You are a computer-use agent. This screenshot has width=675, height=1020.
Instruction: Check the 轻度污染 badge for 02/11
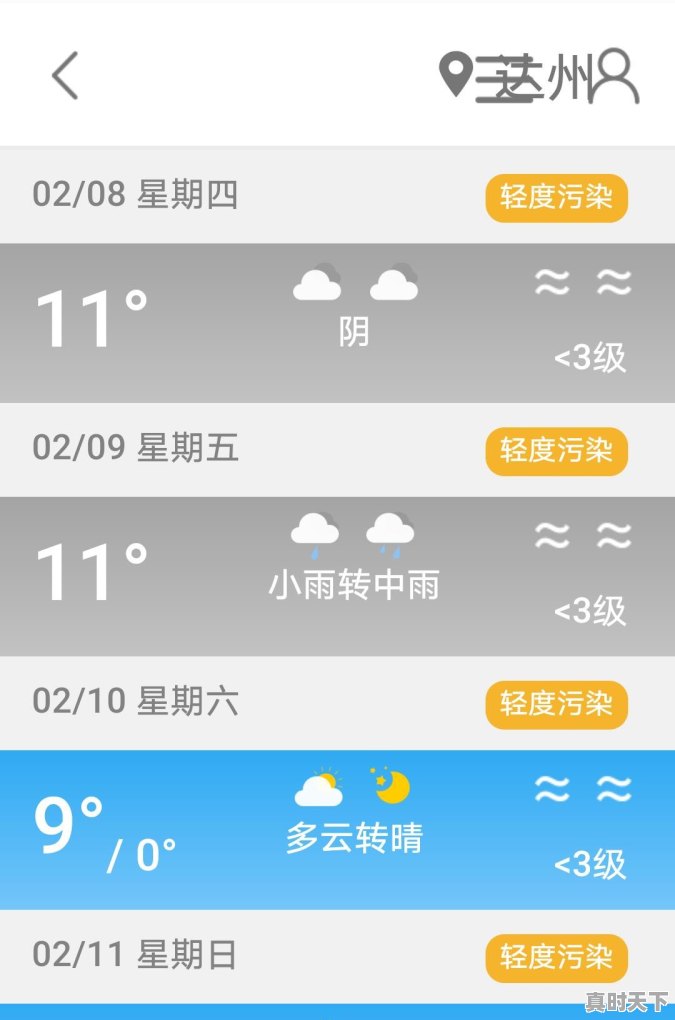pyautogui.click(x=556, y=957)
